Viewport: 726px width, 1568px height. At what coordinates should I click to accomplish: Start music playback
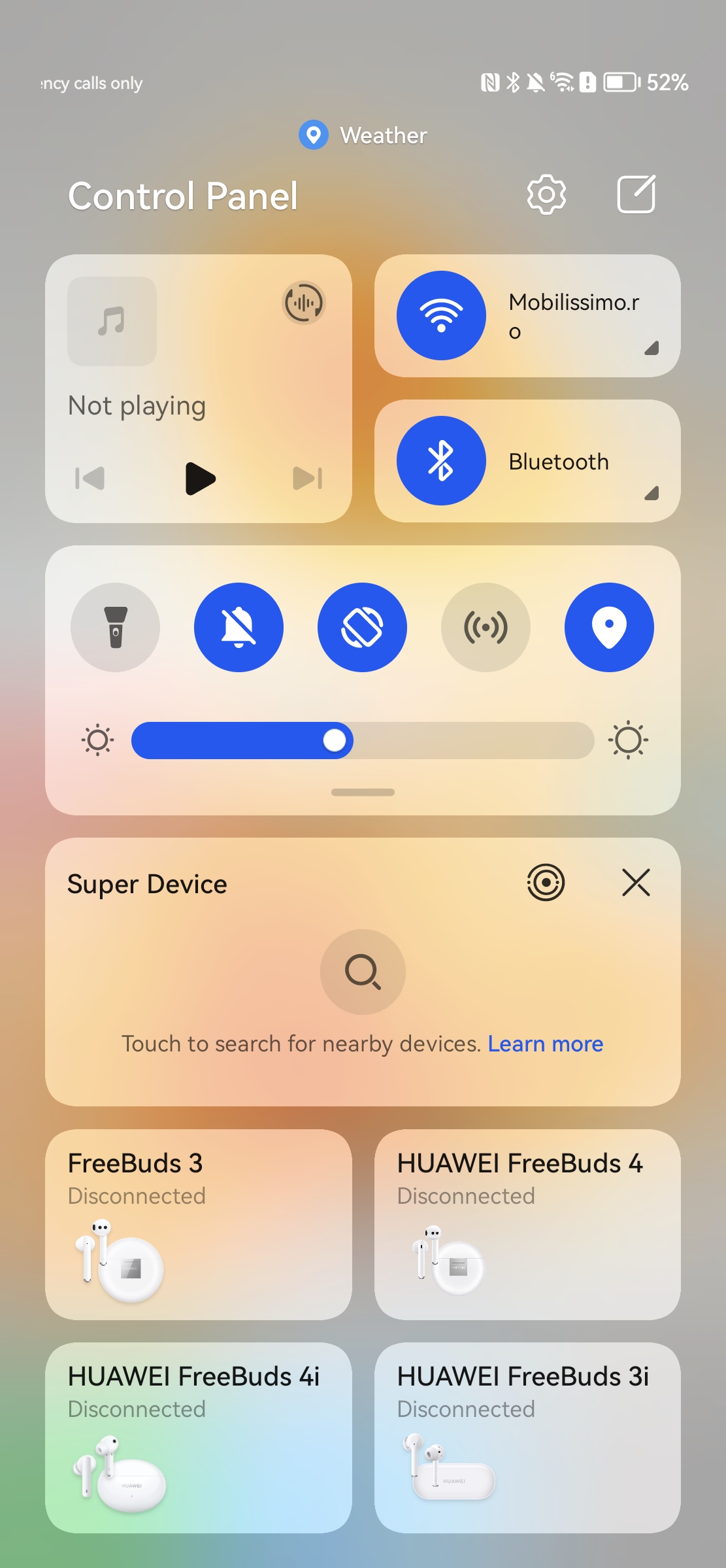point(200,478)
